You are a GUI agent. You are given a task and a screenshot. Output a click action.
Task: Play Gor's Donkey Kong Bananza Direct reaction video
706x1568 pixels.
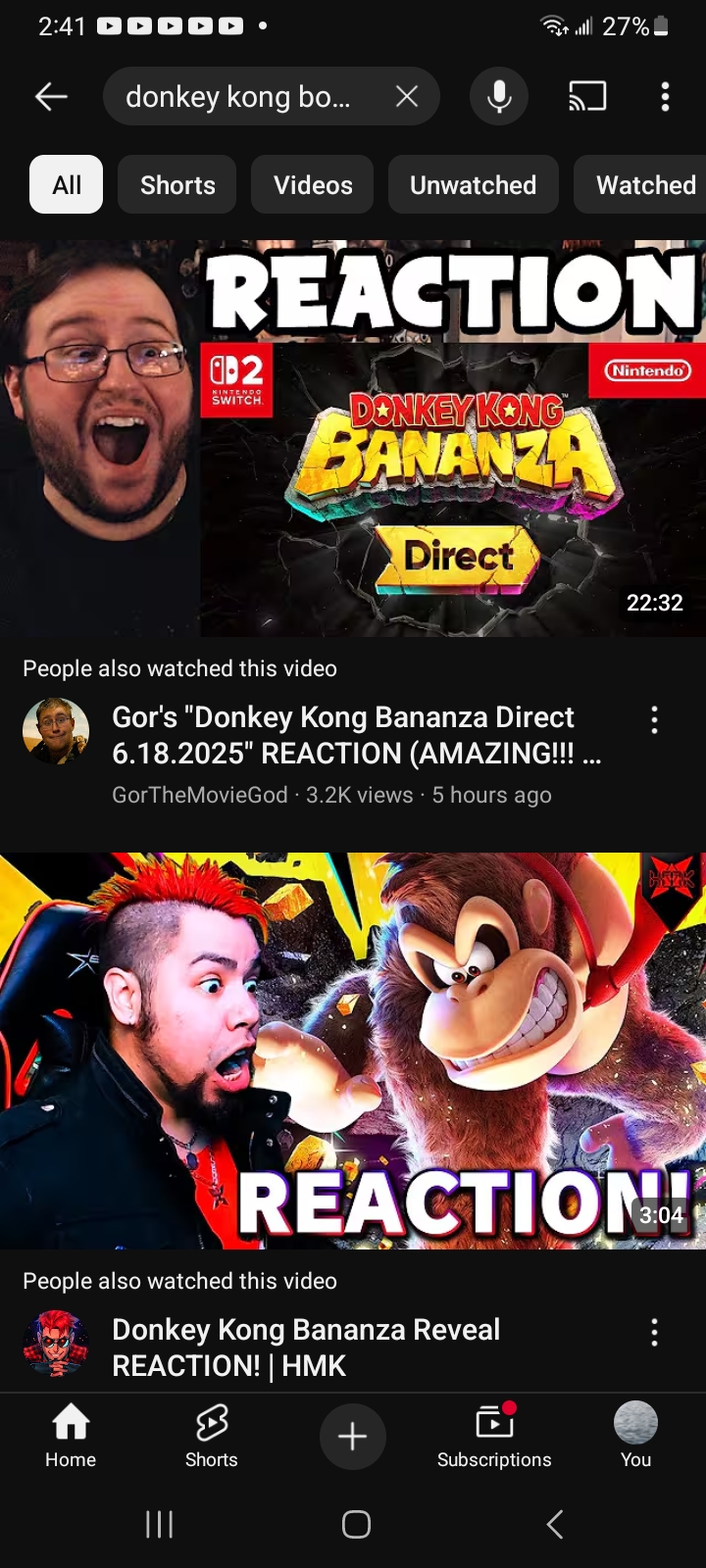pyautogui.click(x=353, y=438)
